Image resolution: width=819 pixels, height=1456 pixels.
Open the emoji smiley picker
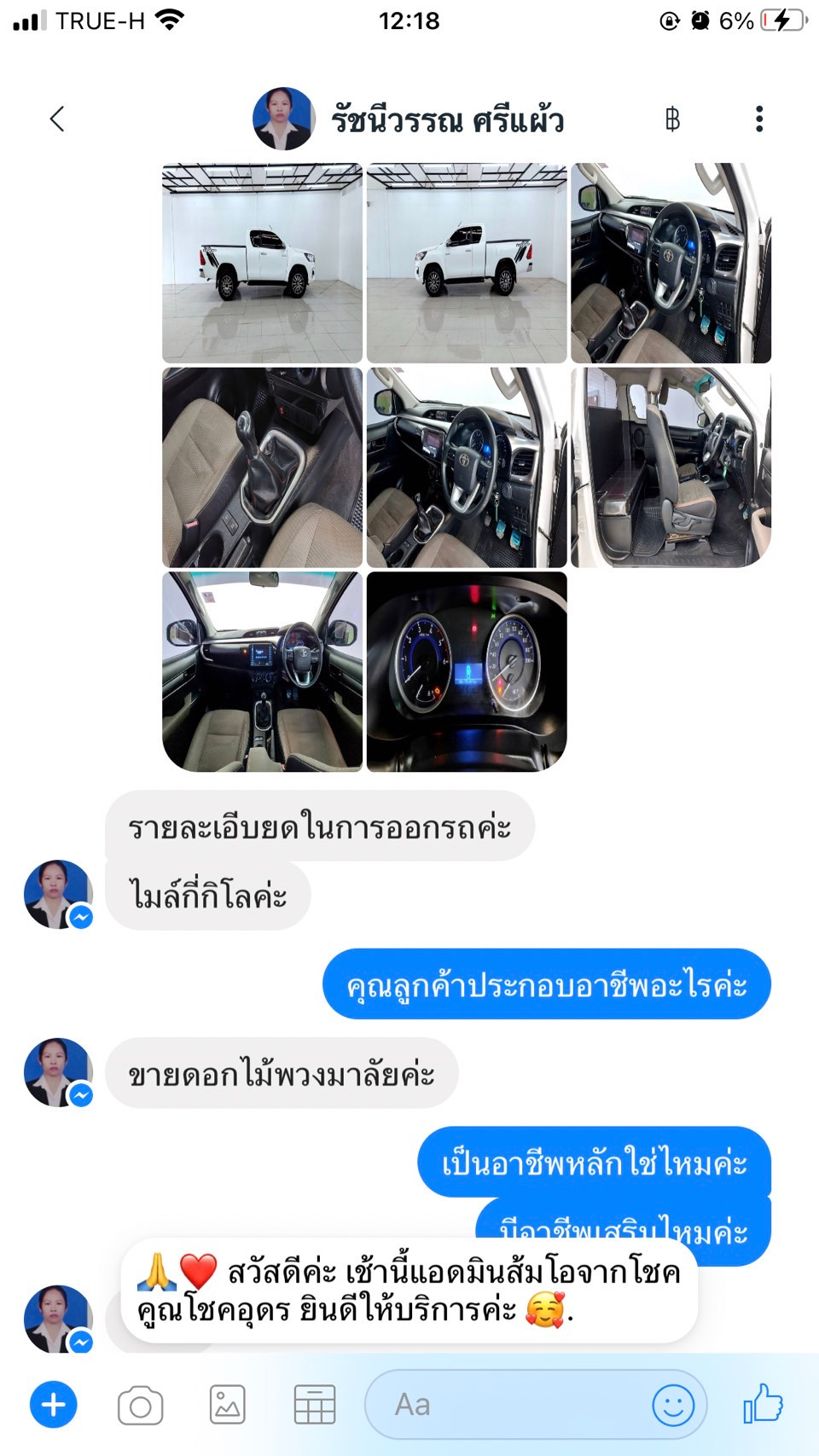point(673,1405)
